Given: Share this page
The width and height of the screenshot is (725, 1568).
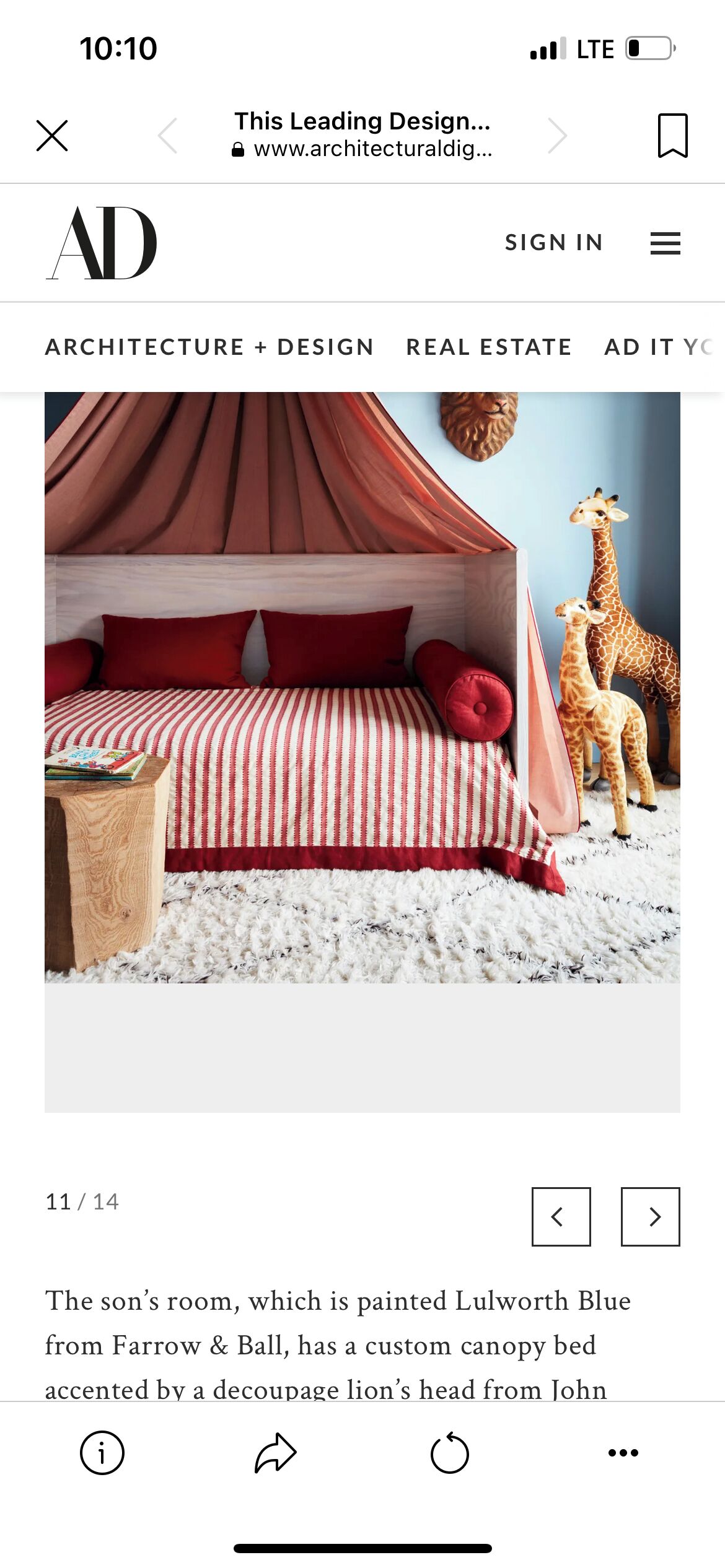Looking at the screenshot, I should (x=276, y=1453).
